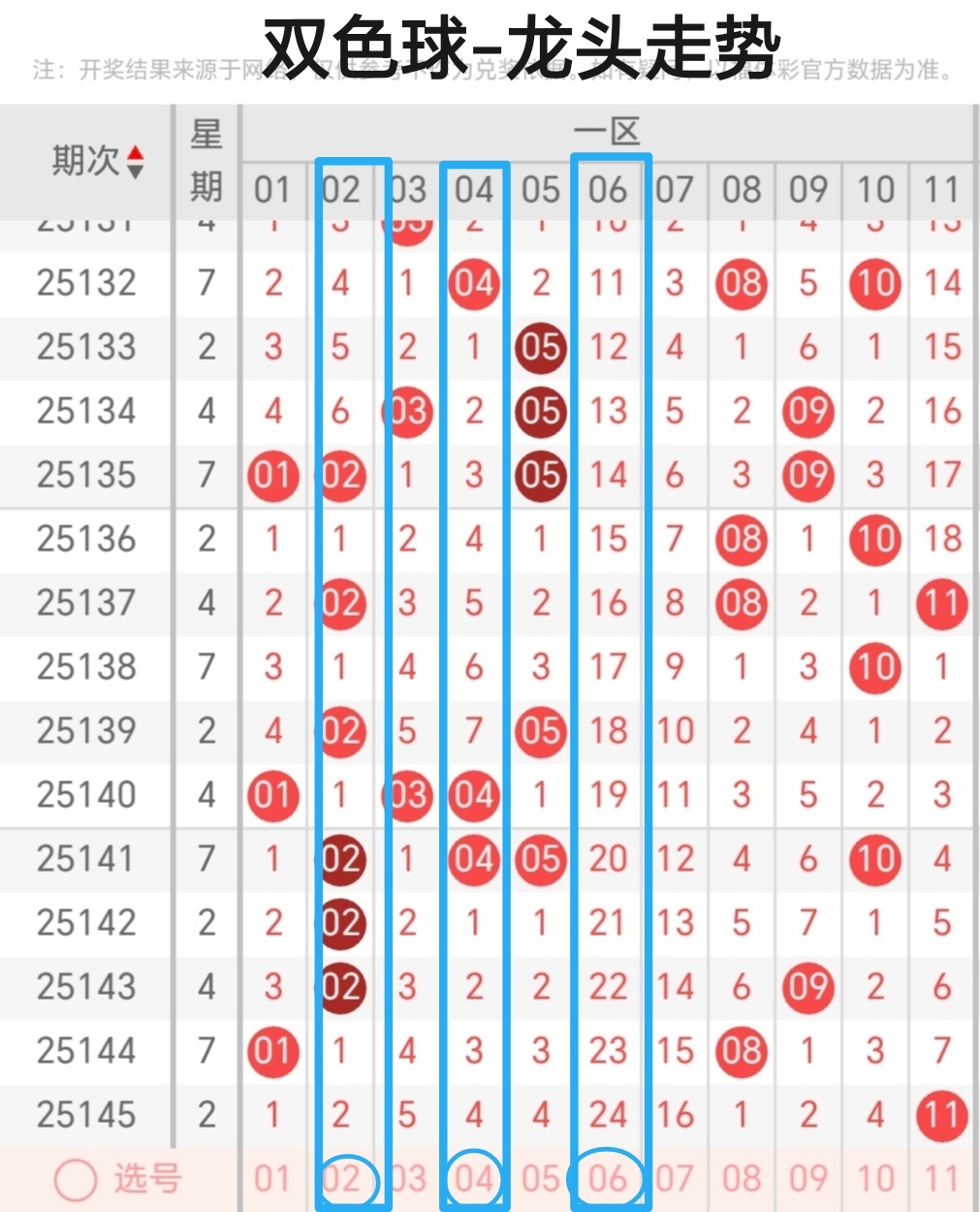The width and height of the screenshot is (980, 1212).
Task: Select the 一区 zone header
Action: click(x=607, y=129)
